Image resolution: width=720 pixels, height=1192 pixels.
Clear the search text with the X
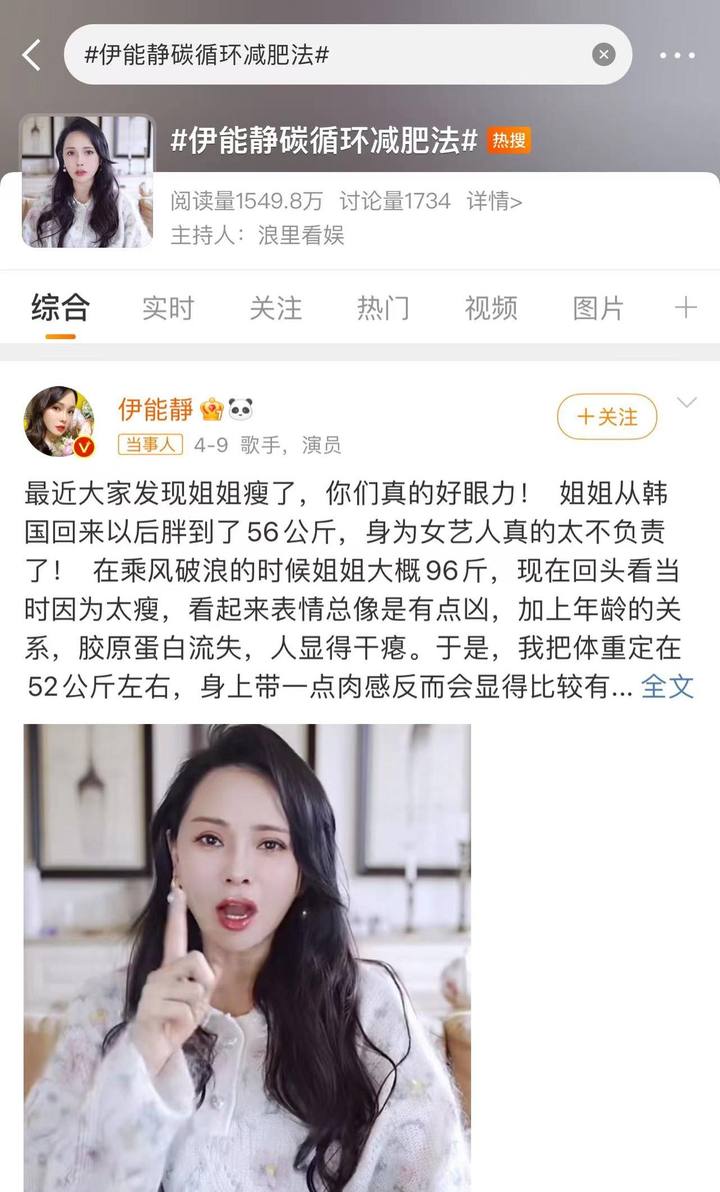coord(603,55)
